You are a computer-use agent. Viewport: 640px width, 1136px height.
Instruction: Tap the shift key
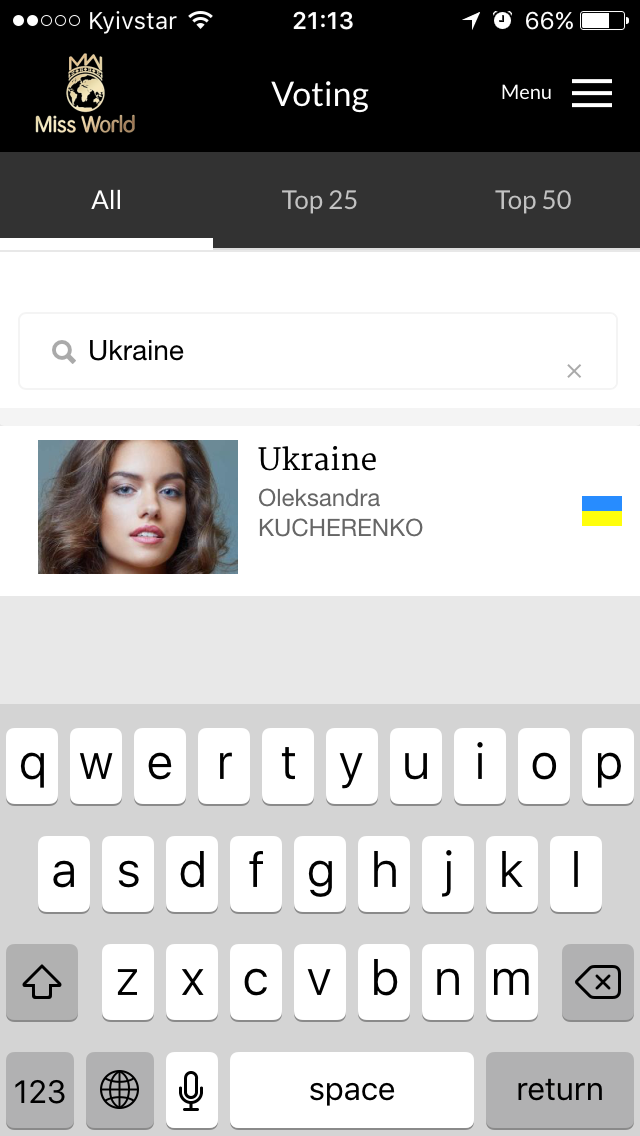click(42, 982)
